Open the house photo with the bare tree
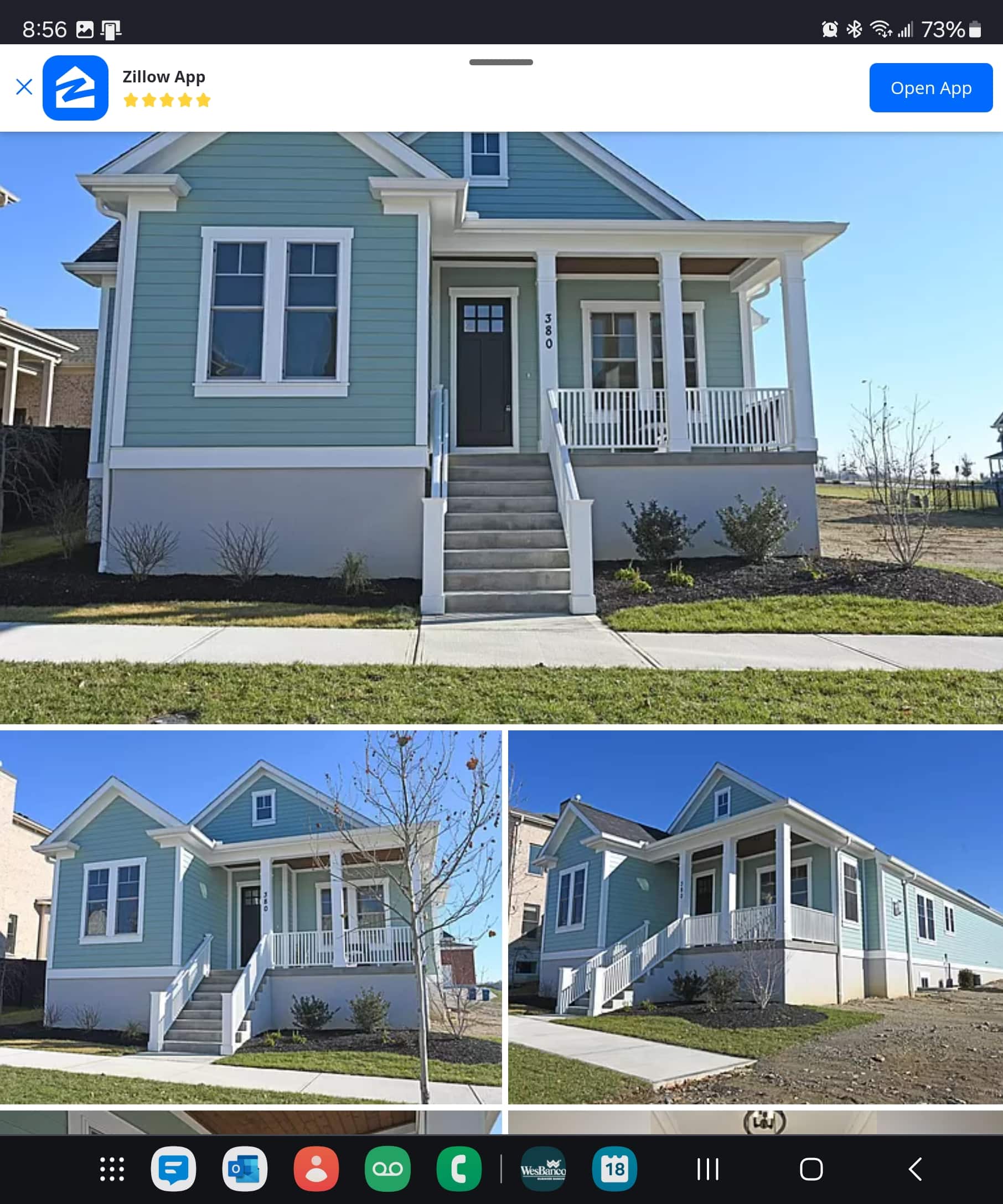This screenshot has width=1003, height=1204. coord(251,917)
